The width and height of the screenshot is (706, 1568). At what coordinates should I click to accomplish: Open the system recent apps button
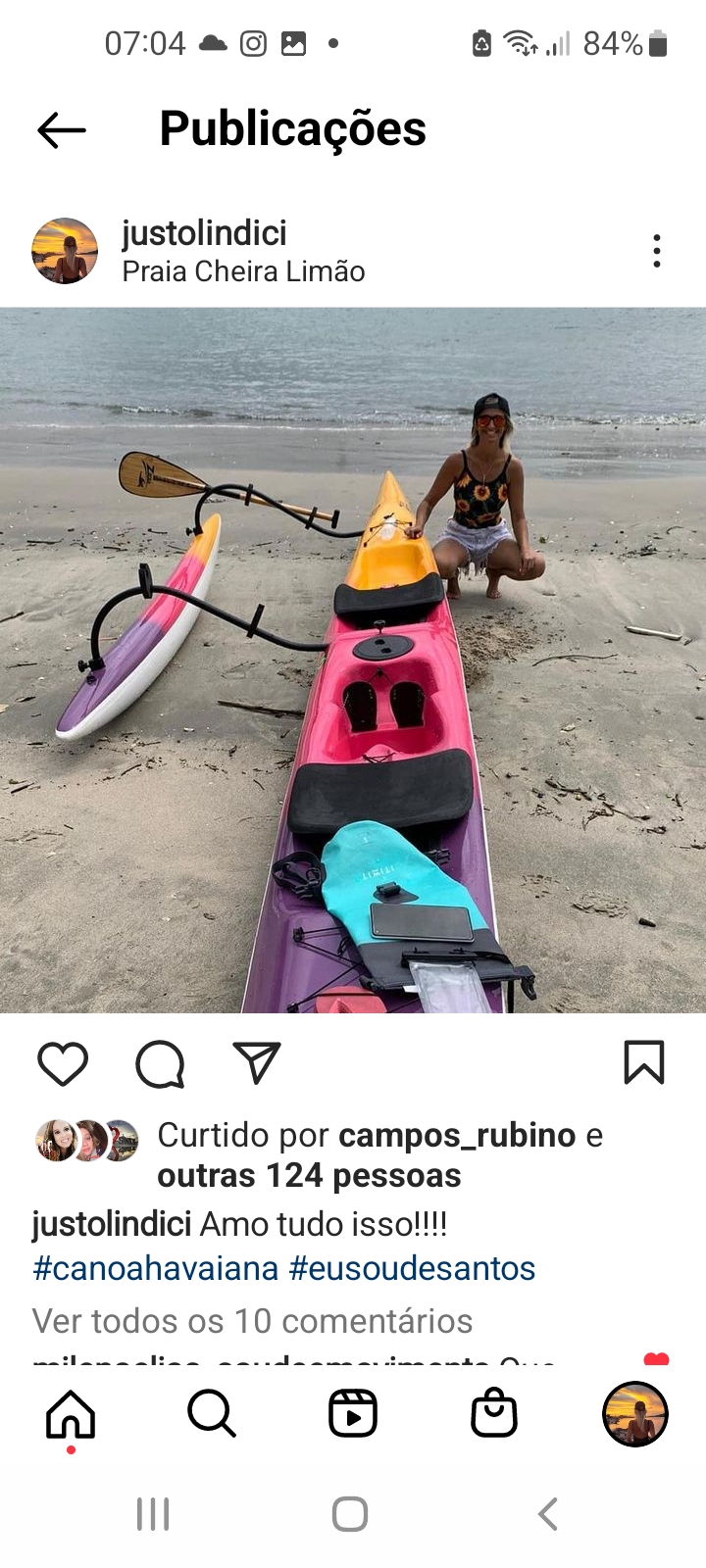pyautogui.click(x=153, y=1514)
